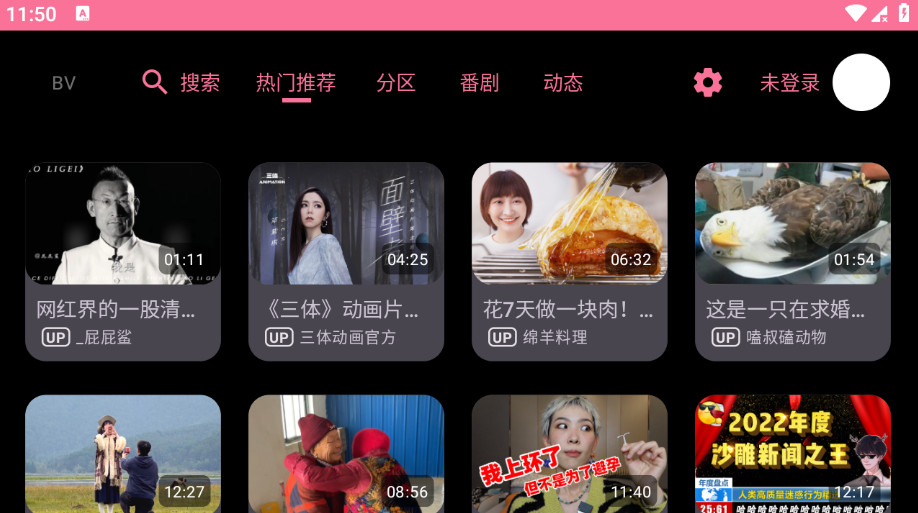Watch the 这是一只在求婚 eagle video

pyautogui.click(x=792, y=261)
